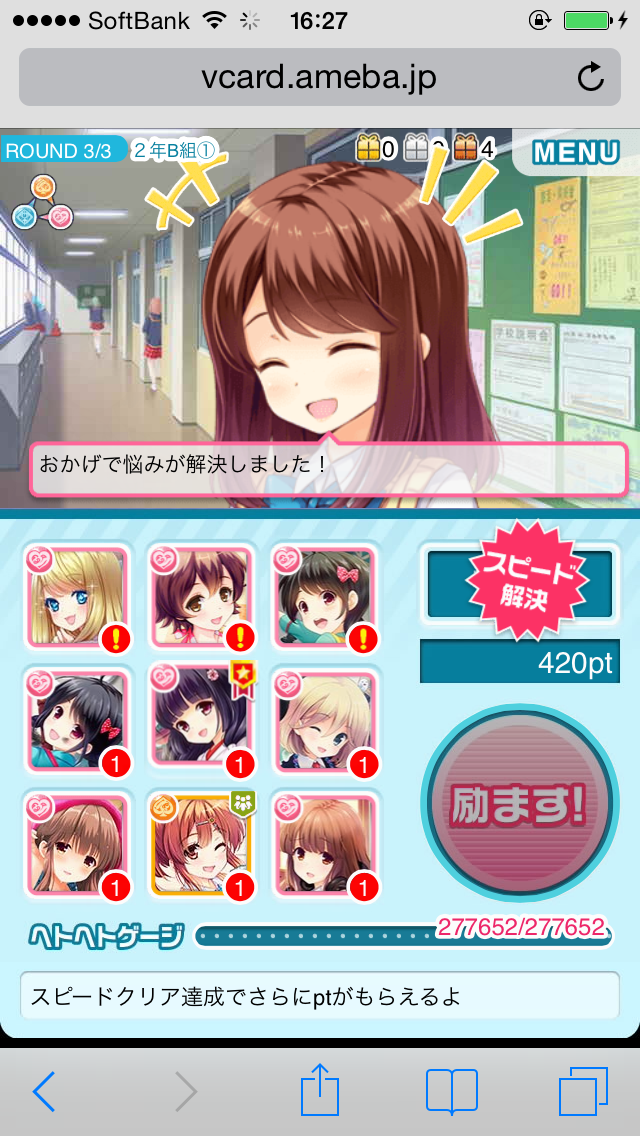This screenshot has height=1136, width=640.
Task: Tap the 励ます! encourage button
Action: (516, 802)
